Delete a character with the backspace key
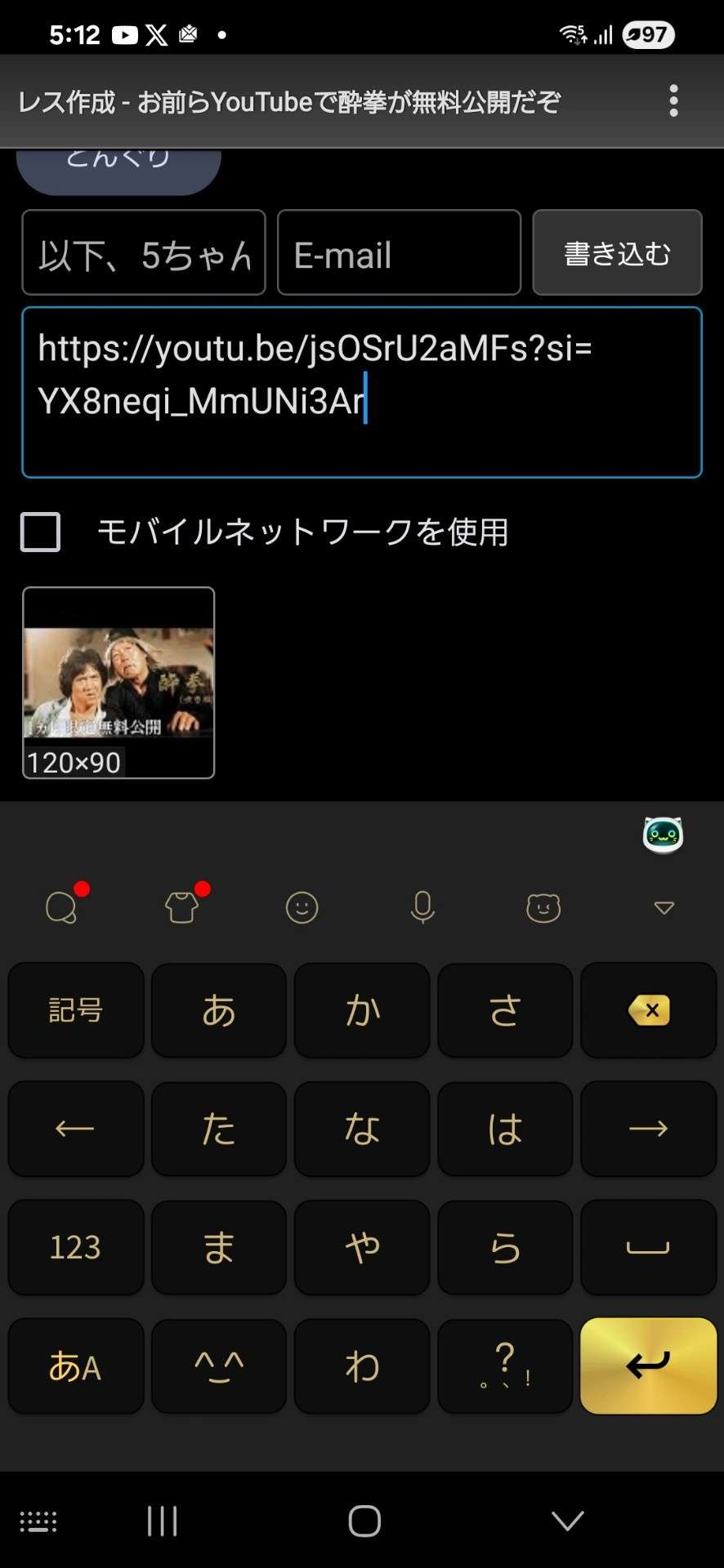Screen dimensions: 724x1568 pyautogui.click(x=648, y=1010)
